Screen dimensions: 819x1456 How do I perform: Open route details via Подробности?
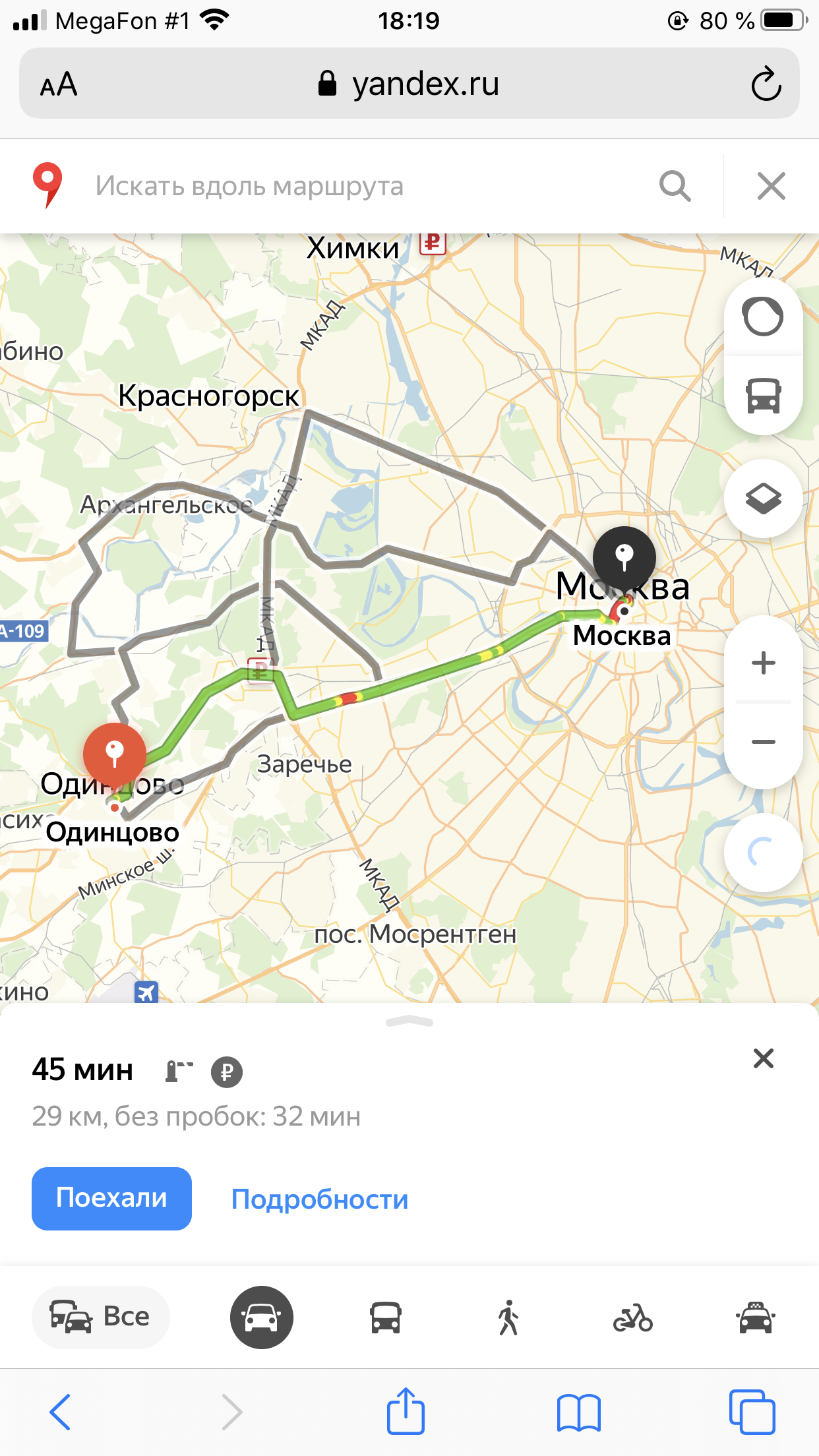point(320,1199)
